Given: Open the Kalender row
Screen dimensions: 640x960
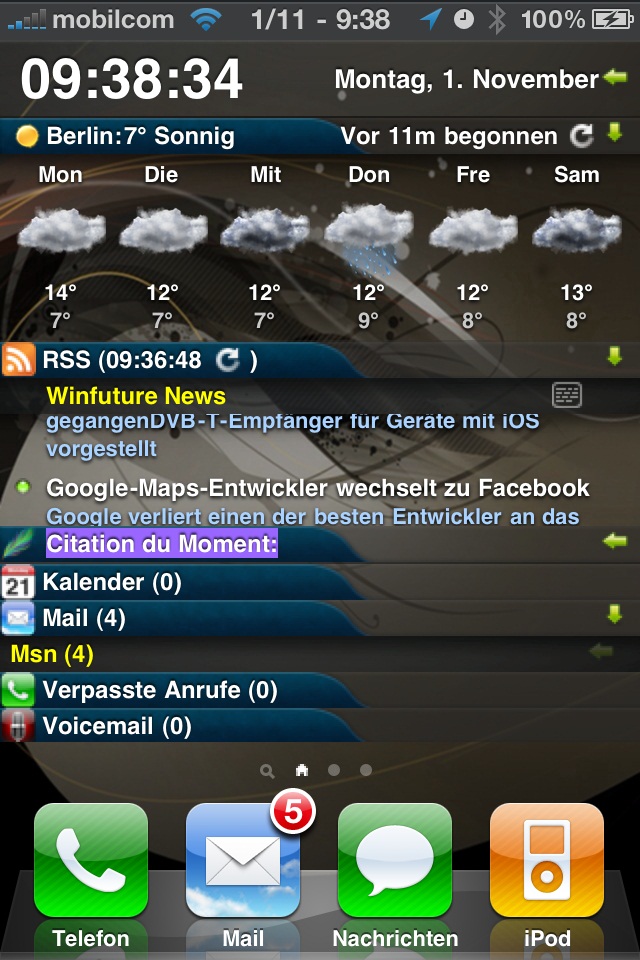Looking at the screenshot, I should [112, 582].
